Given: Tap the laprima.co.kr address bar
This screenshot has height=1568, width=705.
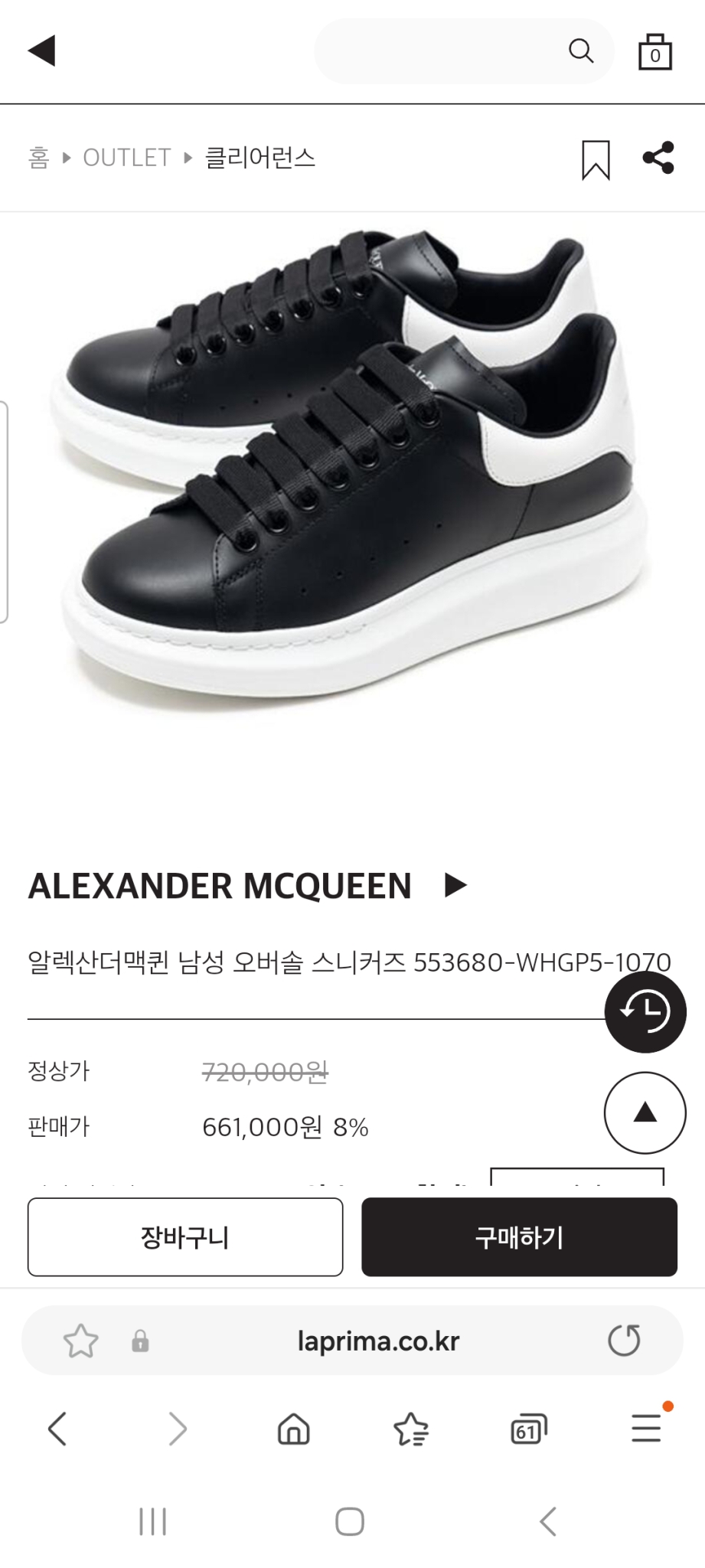Looking at the screenshot, I should click(x=378, y=1341).
